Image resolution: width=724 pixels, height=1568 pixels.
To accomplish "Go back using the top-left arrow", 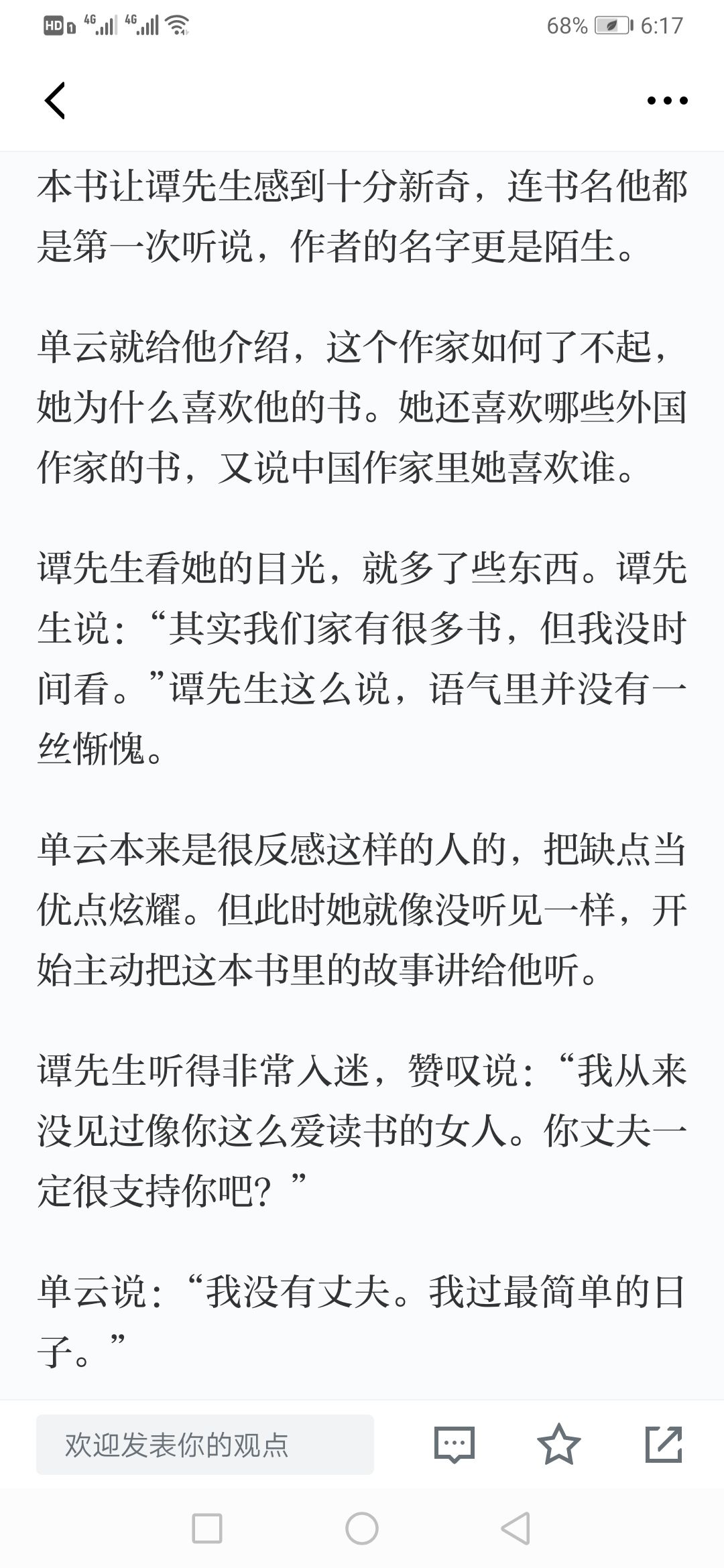I will pyautogui.click(x=55, y=101).
